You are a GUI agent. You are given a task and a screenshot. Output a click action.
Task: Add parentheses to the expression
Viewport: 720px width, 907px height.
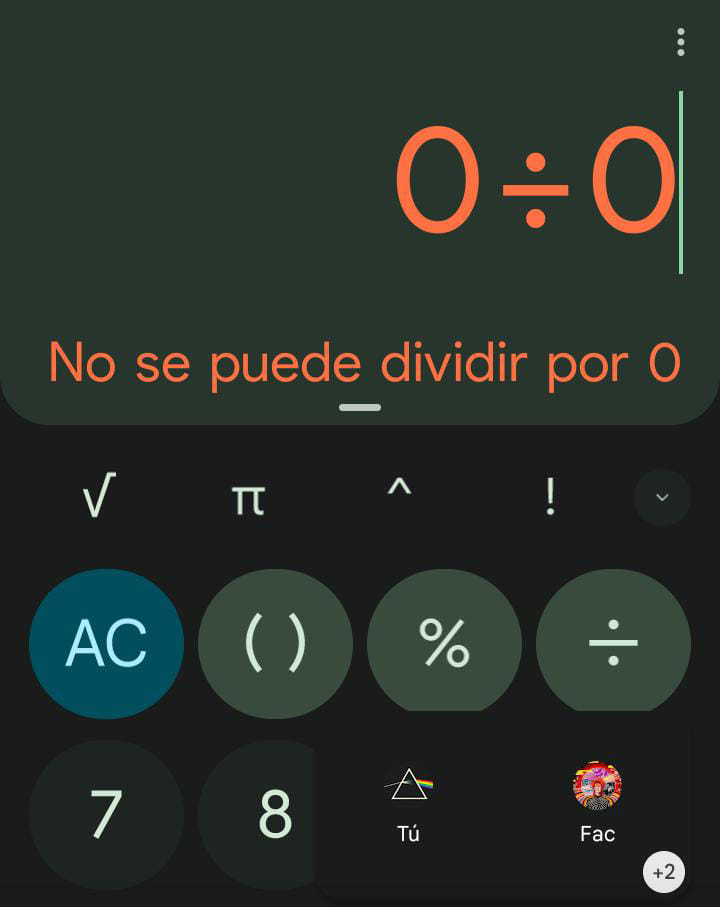[275, 643]
